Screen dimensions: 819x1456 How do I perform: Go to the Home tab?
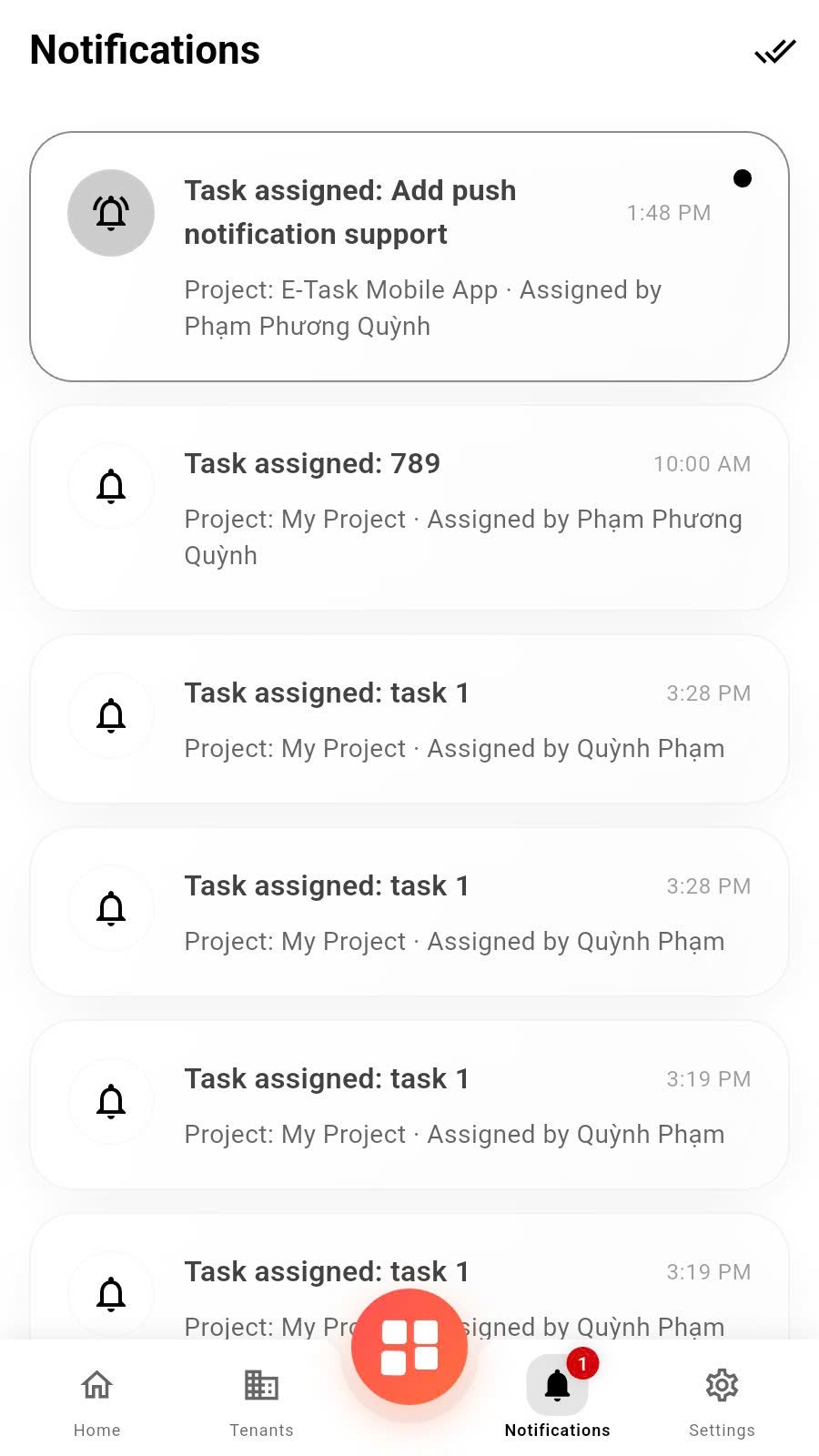(96, 1401)
